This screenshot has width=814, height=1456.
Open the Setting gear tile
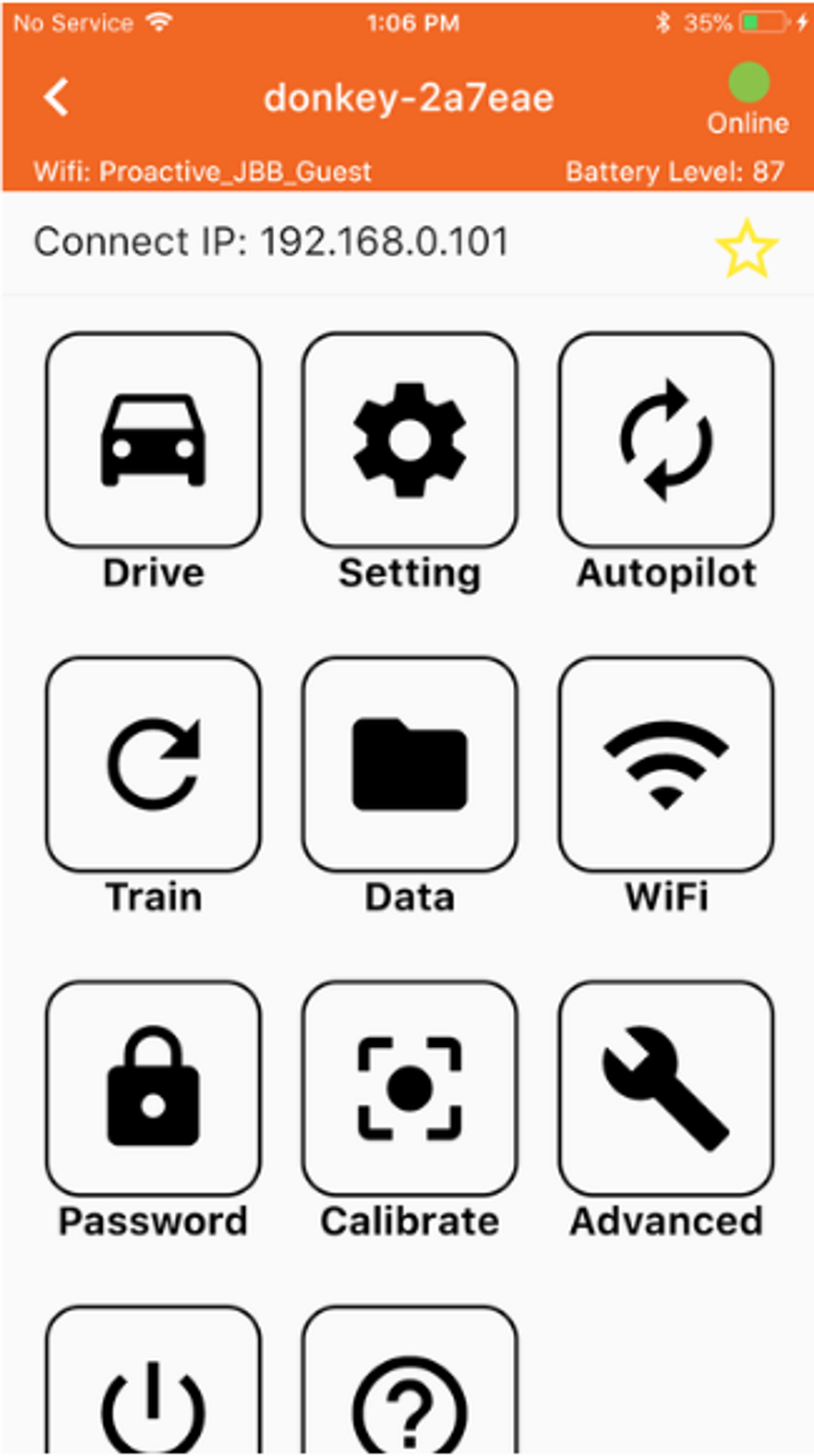point(410,440)
